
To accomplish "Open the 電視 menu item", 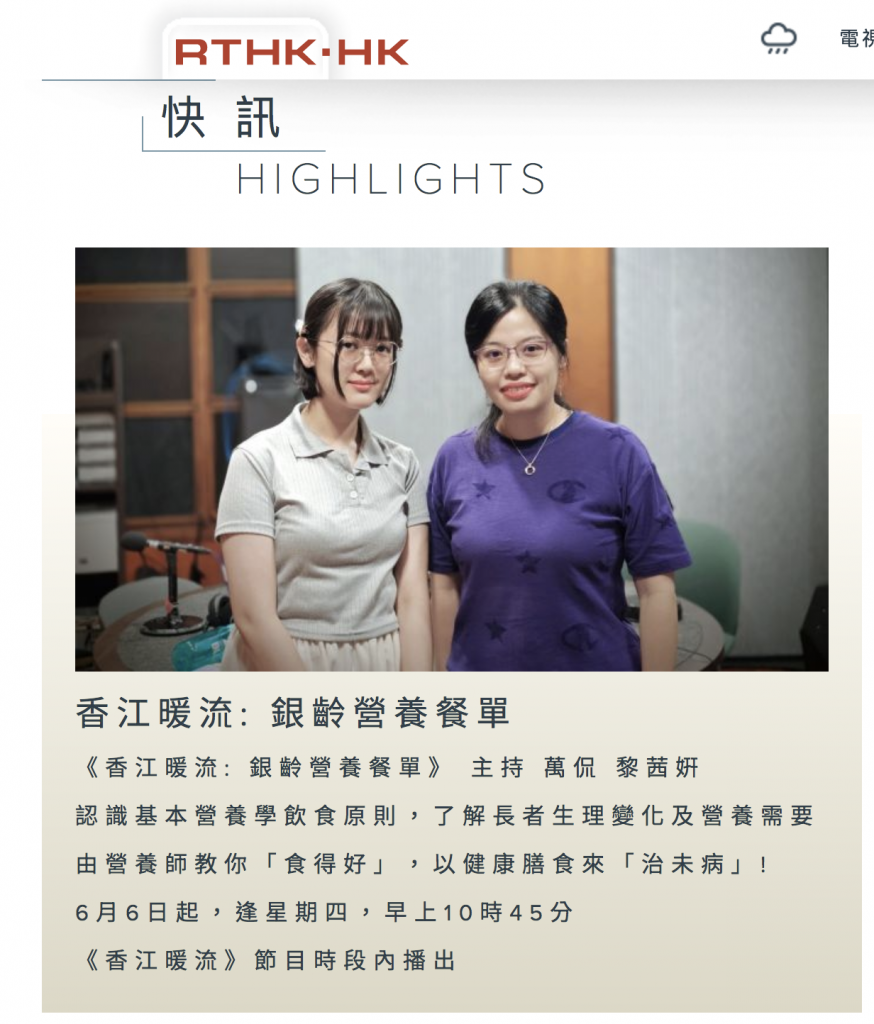I will point(857,39).
